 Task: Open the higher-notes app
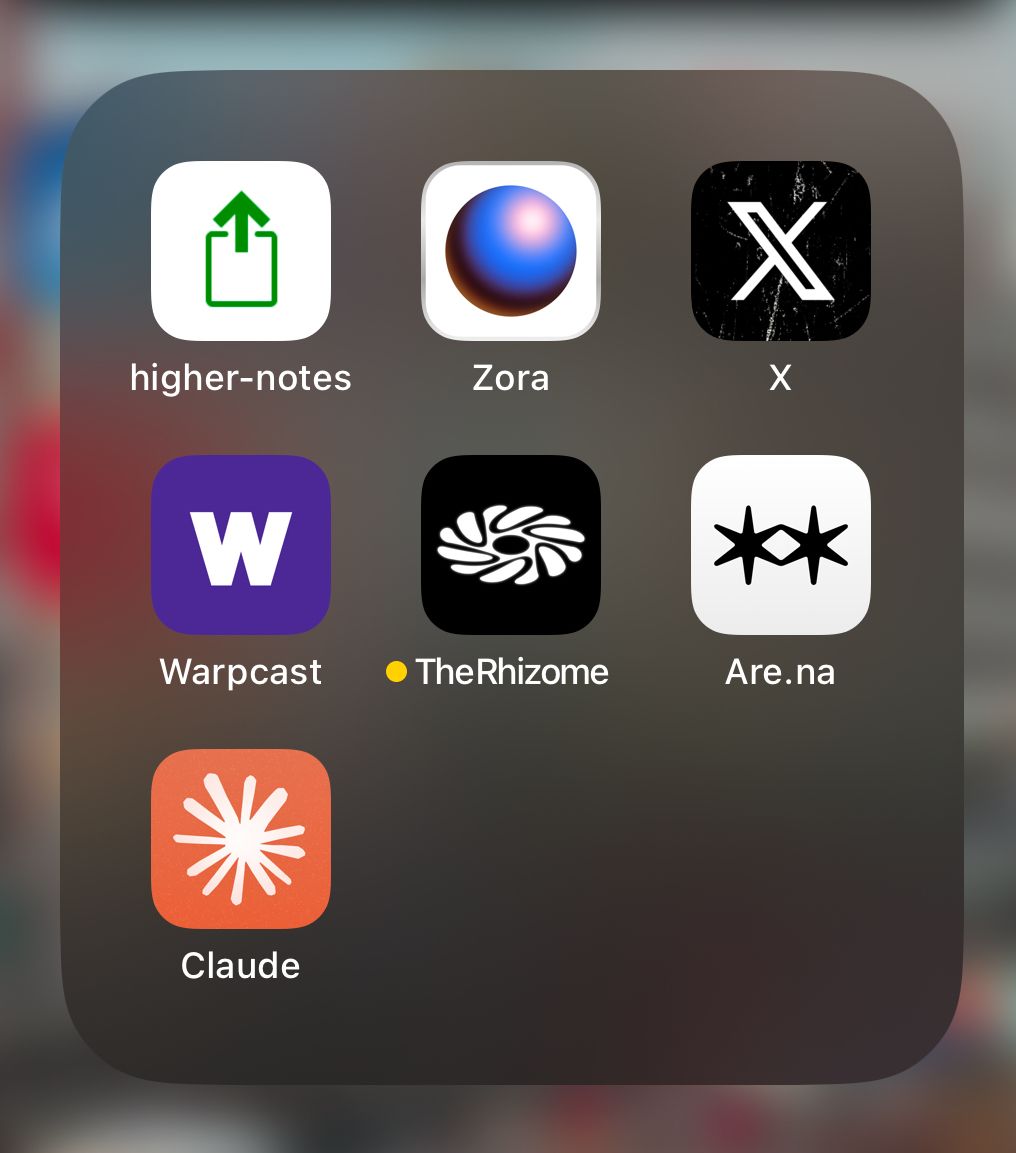(241, 251)
